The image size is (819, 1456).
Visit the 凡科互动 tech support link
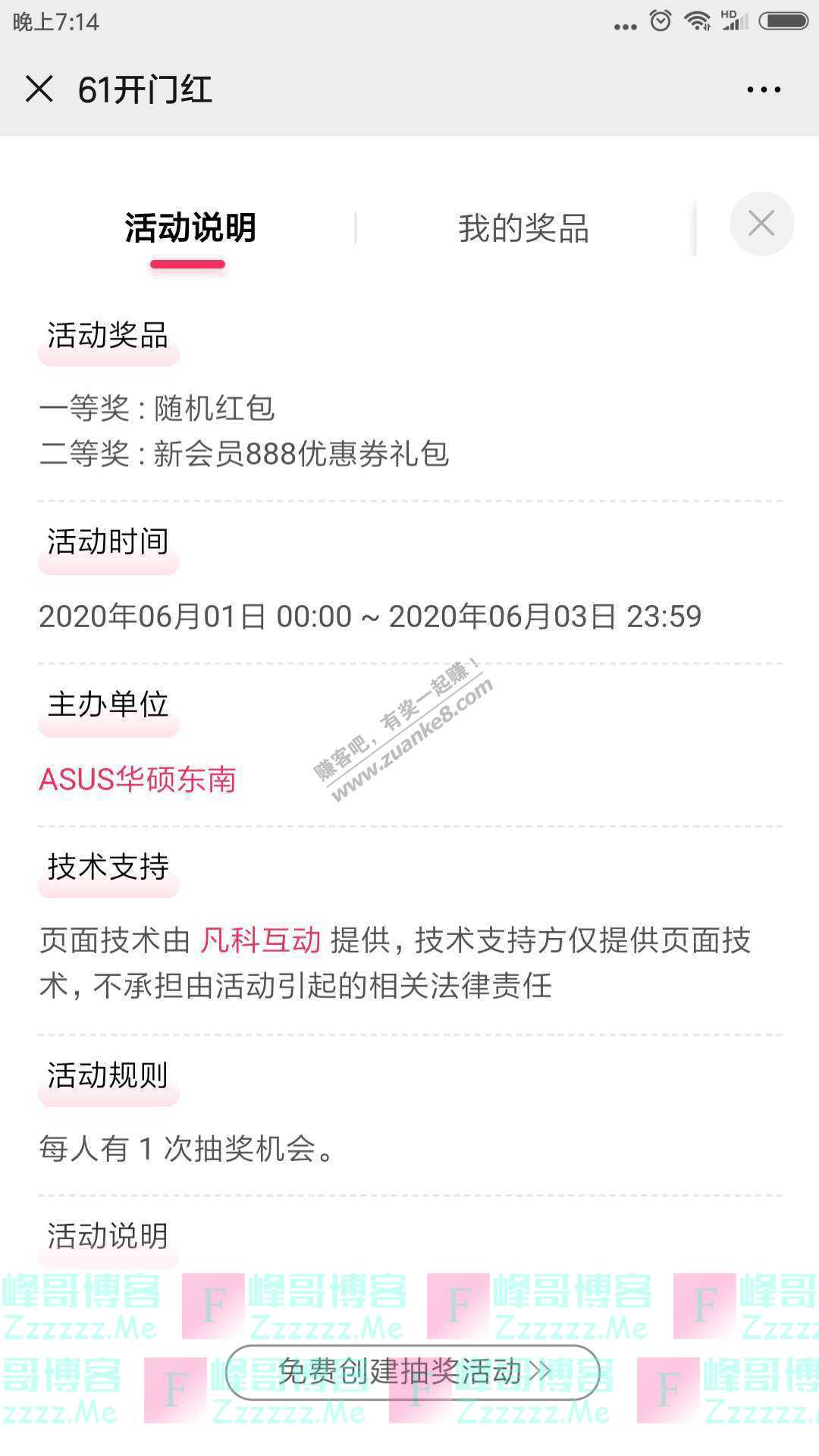pos(261,940)
